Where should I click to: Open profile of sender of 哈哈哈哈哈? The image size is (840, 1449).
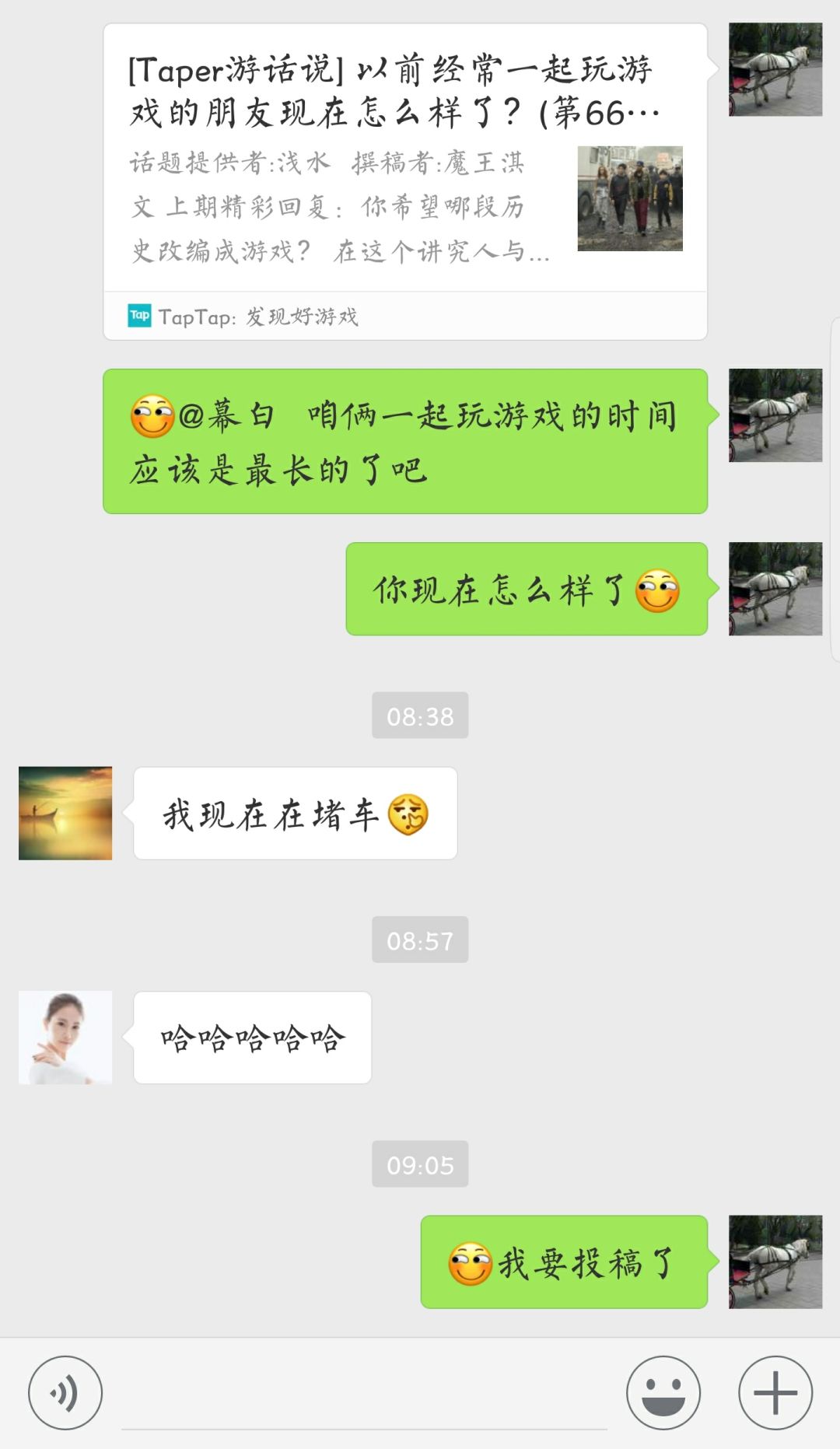point(65,1037)
